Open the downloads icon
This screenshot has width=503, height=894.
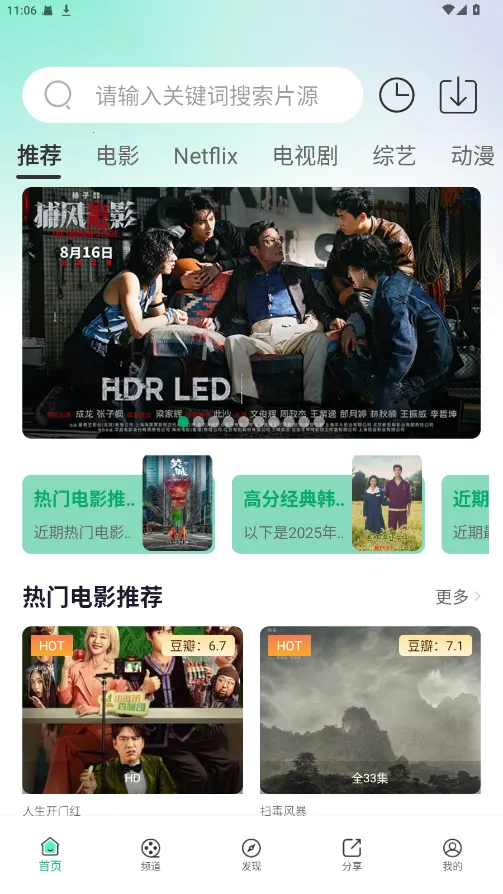[x=459, y=95]
